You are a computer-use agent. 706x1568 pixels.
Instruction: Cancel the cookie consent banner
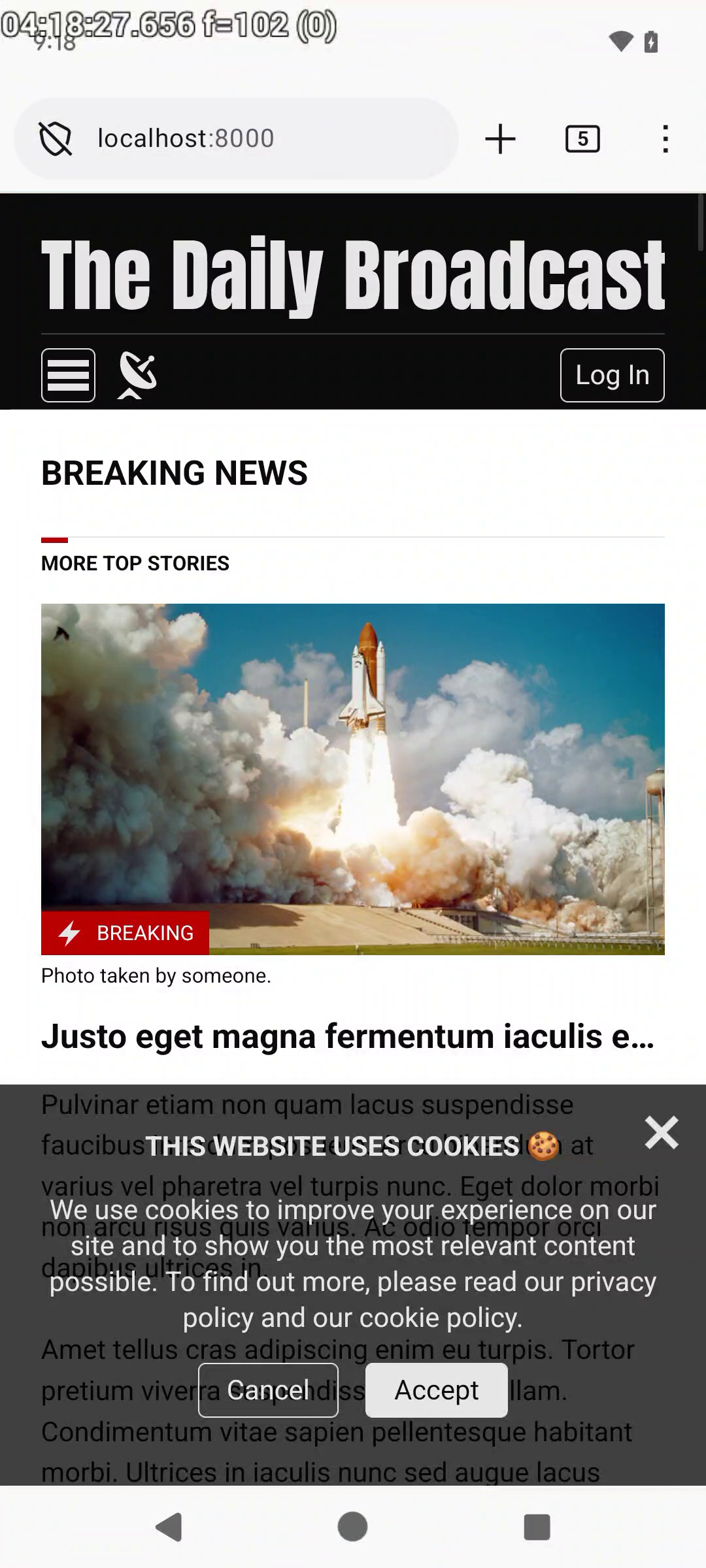(x=268, y=1390)
